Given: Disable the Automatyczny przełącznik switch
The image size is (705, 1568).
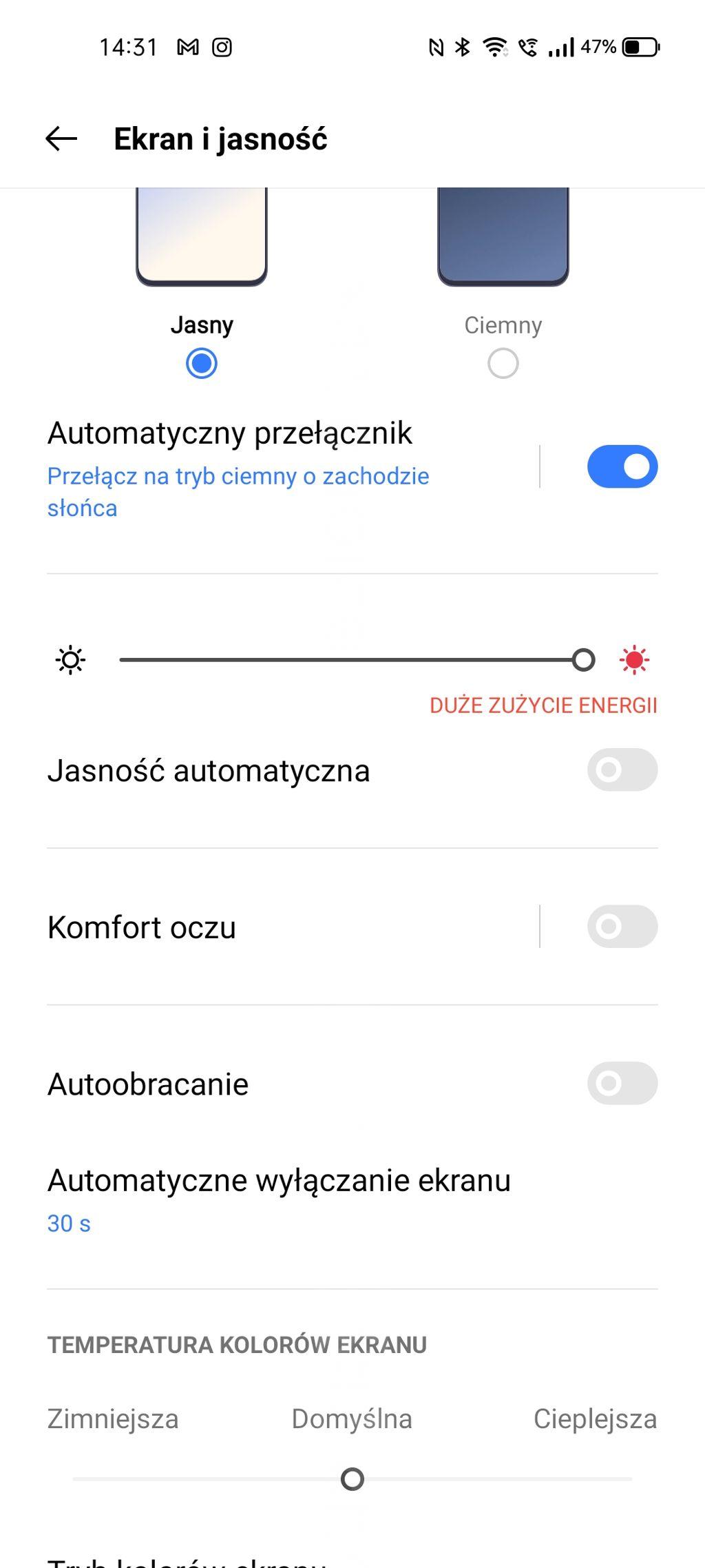Looking at the screenshot, I should [x=622, y=466].
